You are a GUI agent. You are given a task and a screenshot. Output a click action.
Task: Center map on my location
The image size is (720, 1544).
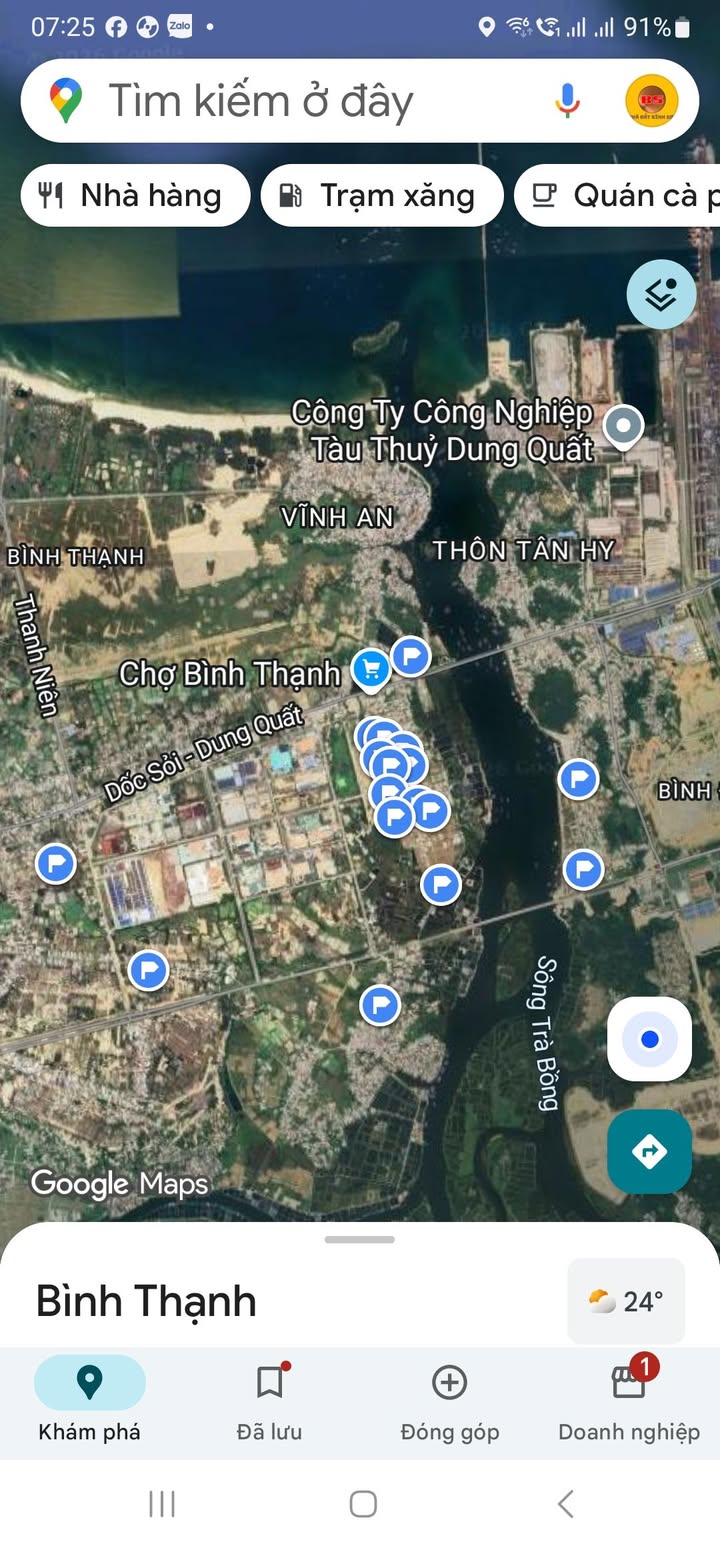click(x=649, y=1039)
